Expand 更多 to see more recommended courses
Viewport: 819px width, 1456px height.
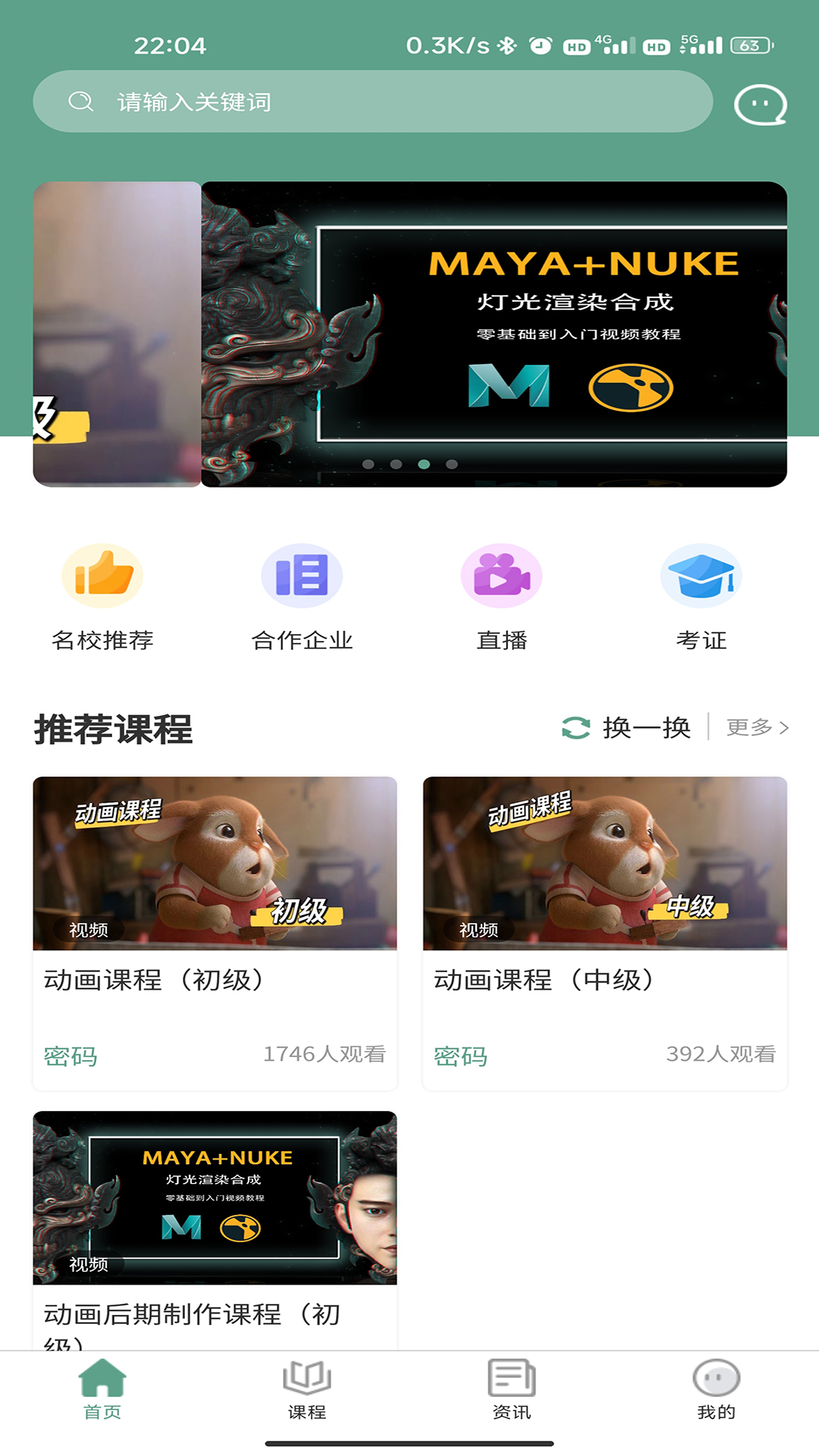[x=751, y=726]
